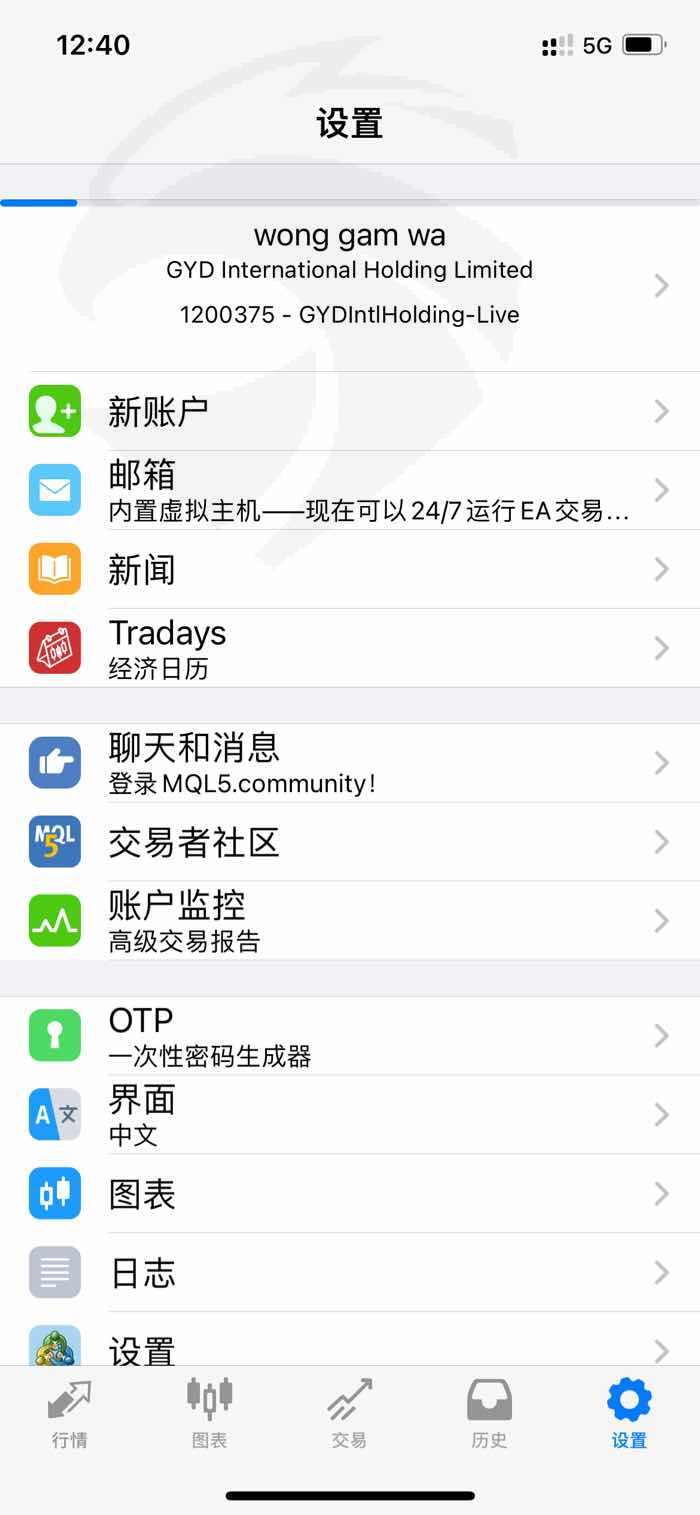Open the 设置 row in the list
The image size is (700, 1515).
[x=350, y=1340]
